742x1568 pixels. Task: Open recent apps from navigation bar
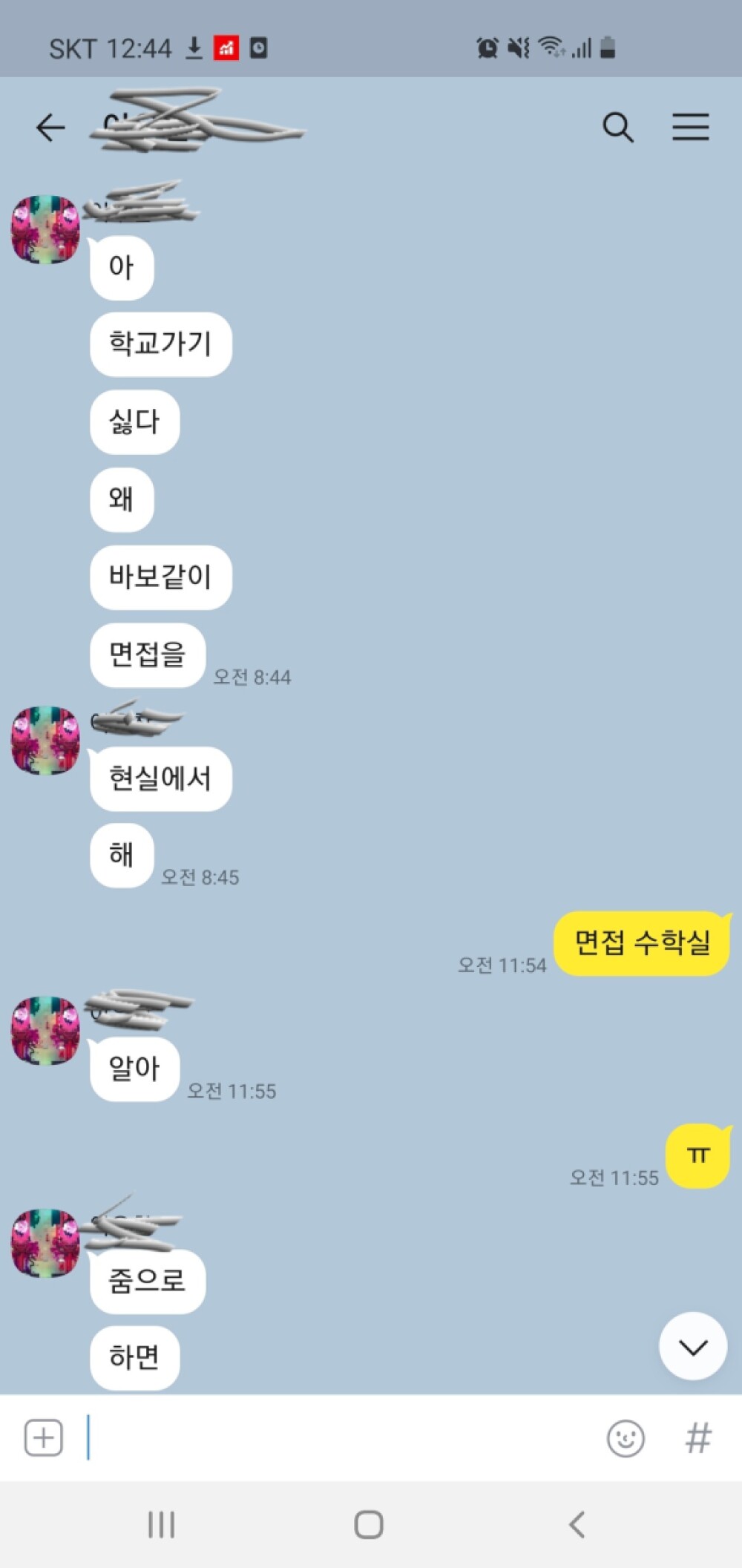coord(161,1525)
